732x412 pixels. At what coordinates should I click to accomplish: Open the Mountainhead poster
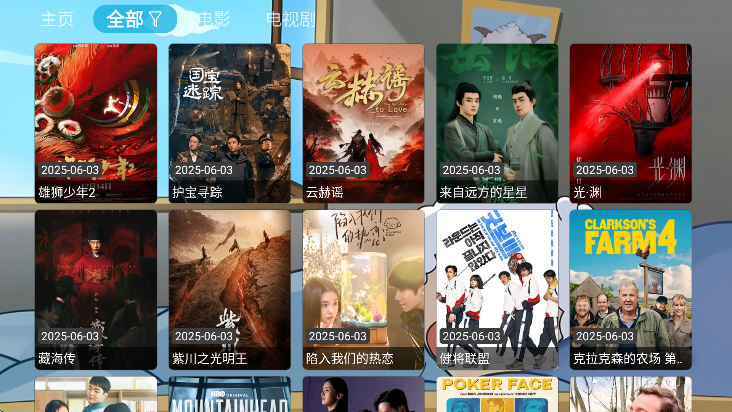[229, 394]
